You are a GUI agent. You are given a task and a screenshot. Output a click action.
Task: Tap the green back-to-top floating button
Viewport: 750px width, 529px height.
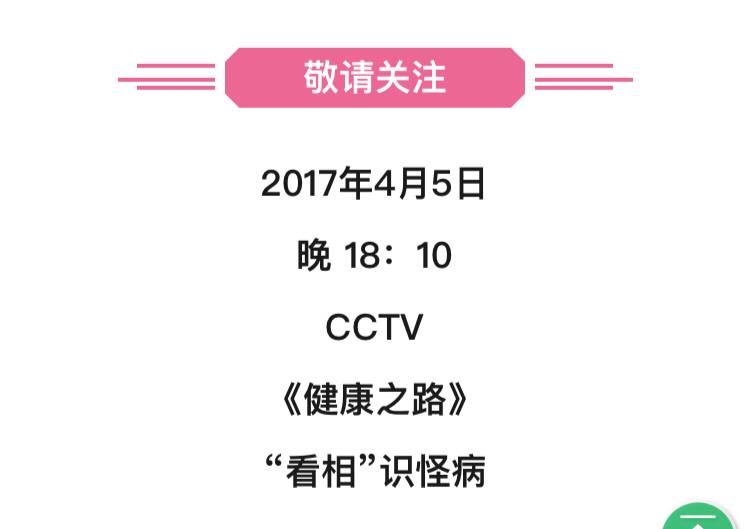(x=698, y=518)
